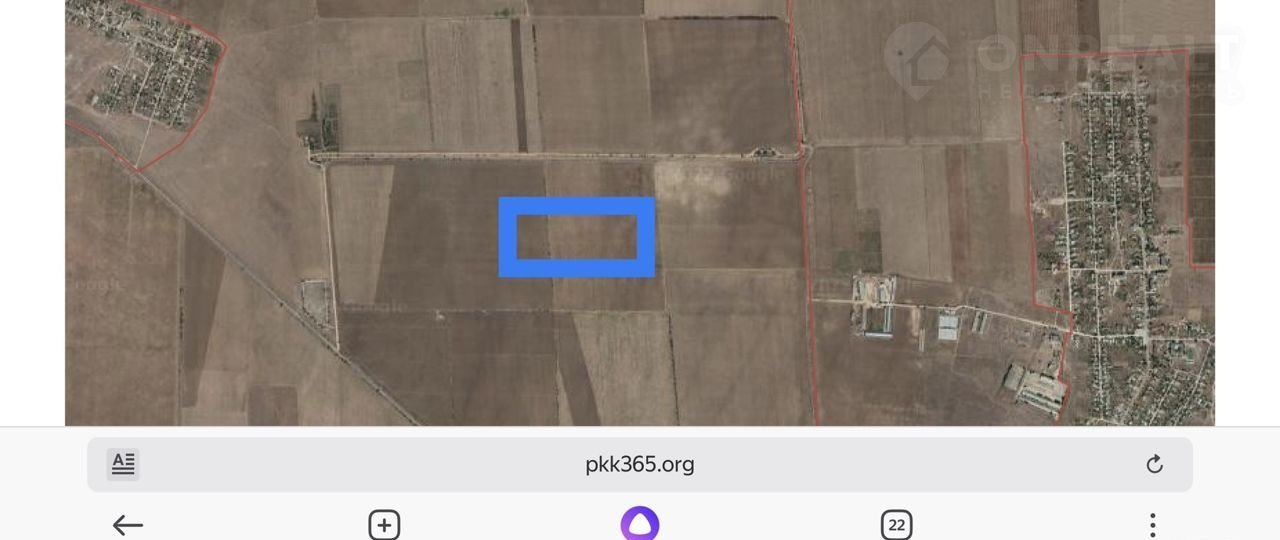Open the browser overflow menu
This screenshot has width=1280, height=540.
tap(1152, 524)
